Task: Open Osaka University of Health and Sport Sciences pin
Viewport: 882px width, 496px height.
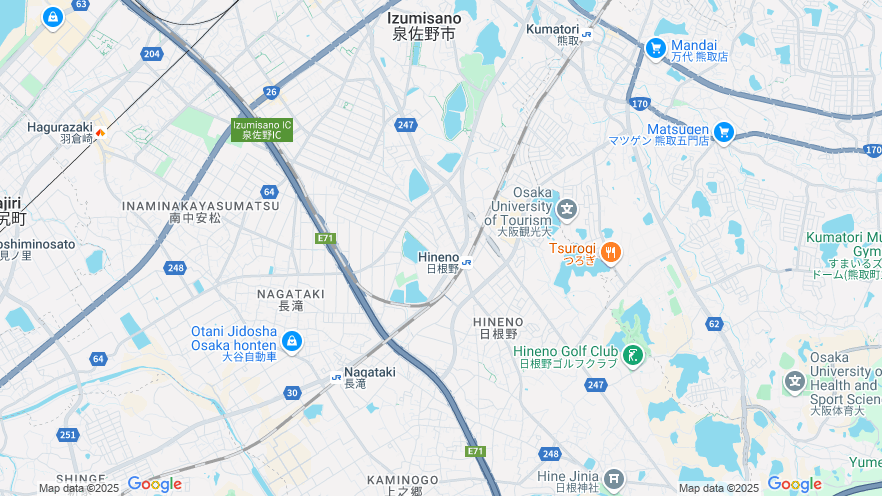Action: click(x=795, y=381)
